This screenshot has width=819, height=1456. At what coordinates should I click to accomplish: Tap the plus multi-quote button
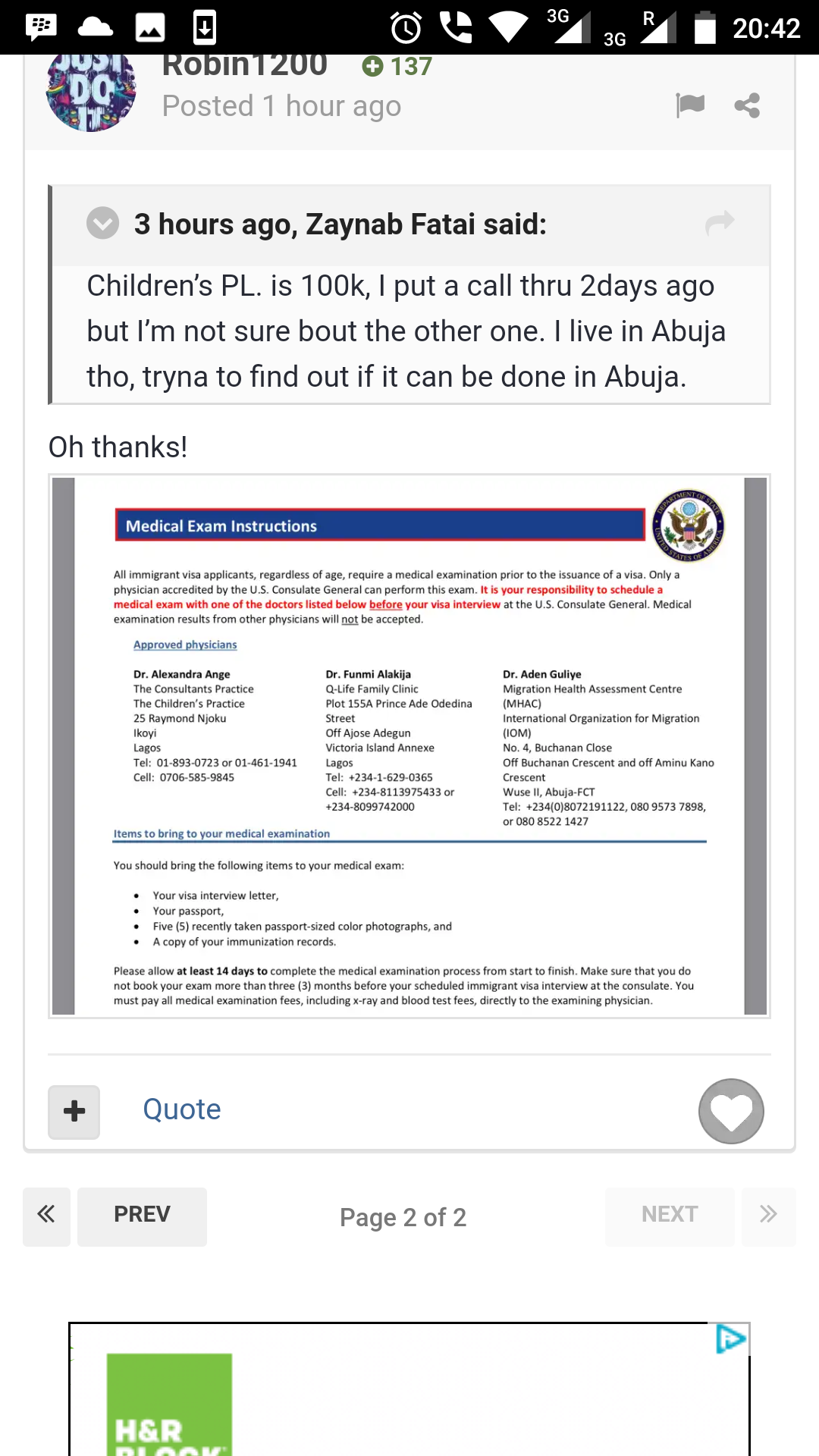(74, 1112)
